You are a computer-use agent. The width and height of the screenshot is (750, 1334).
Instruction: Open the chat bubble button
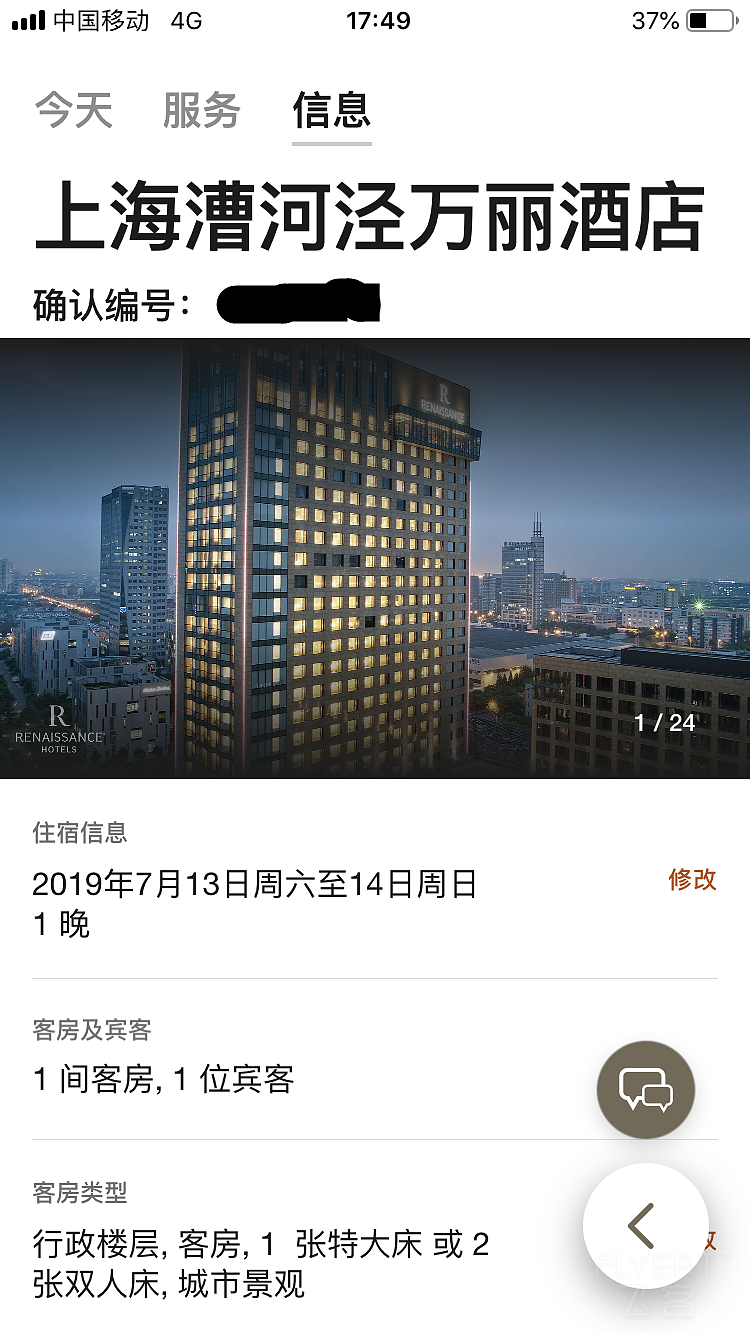(x=646, y=1090)
